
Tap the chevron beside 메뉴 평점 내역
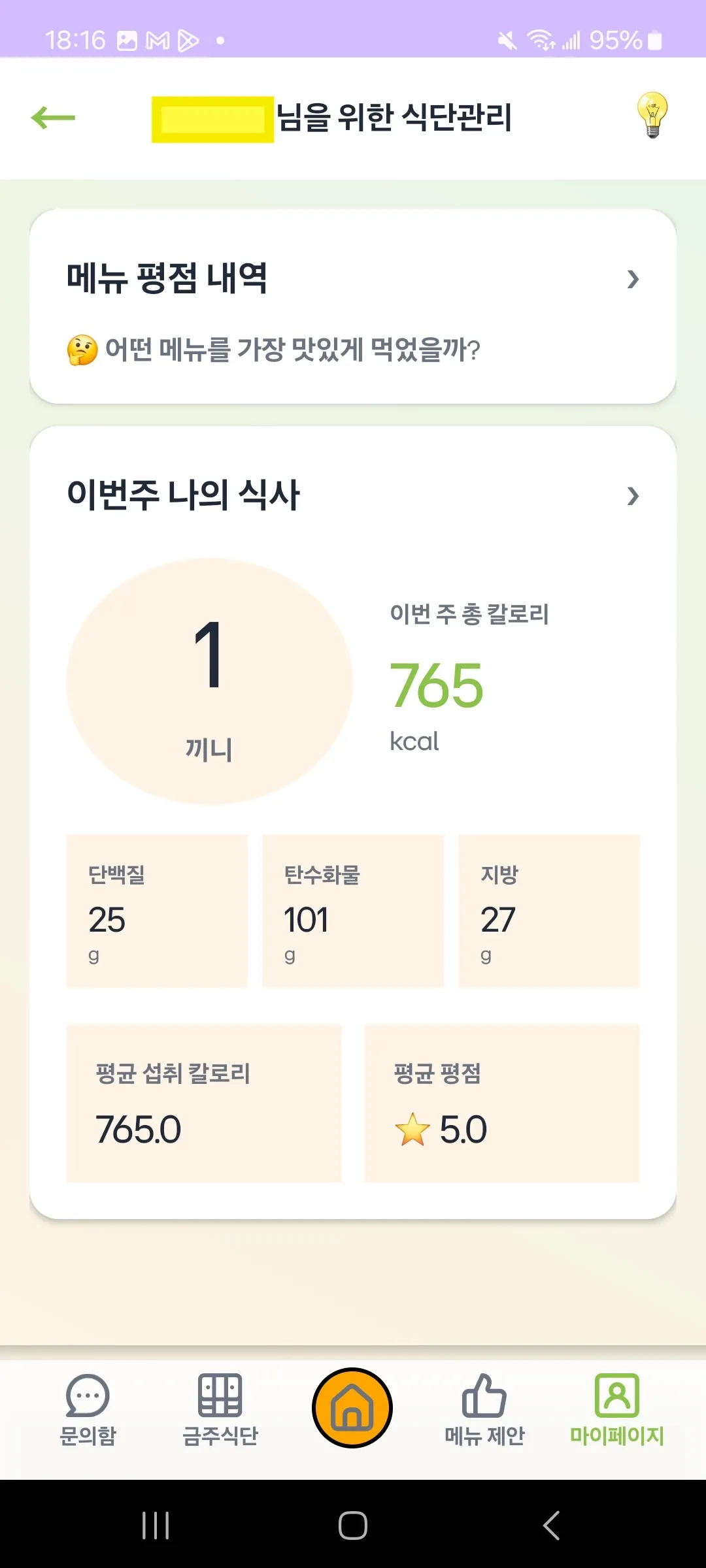pyautogui.click(x=632, y=280)
